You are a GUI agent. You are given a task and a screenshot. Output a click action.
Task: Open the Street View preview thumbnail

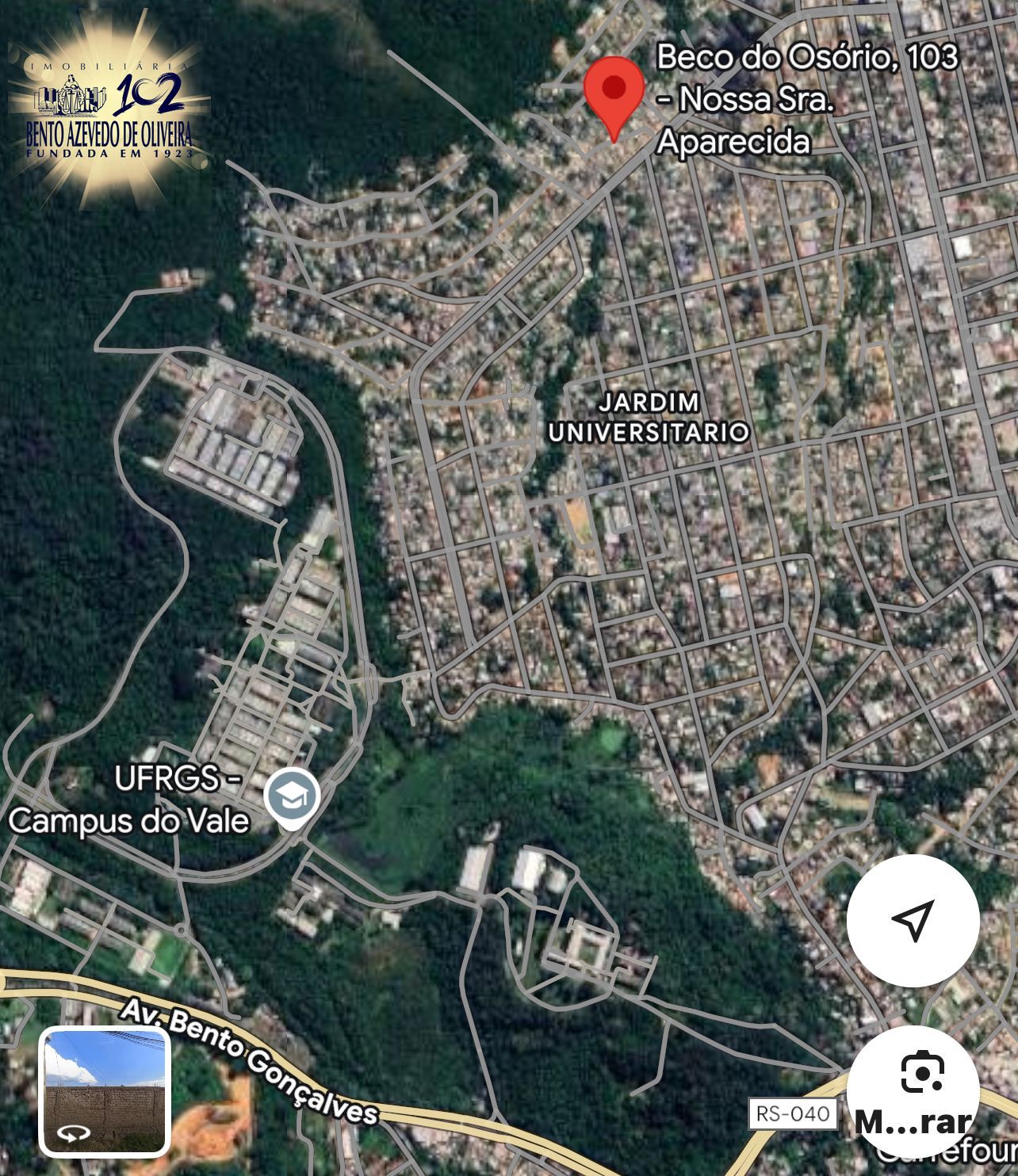coord(105,1091)
